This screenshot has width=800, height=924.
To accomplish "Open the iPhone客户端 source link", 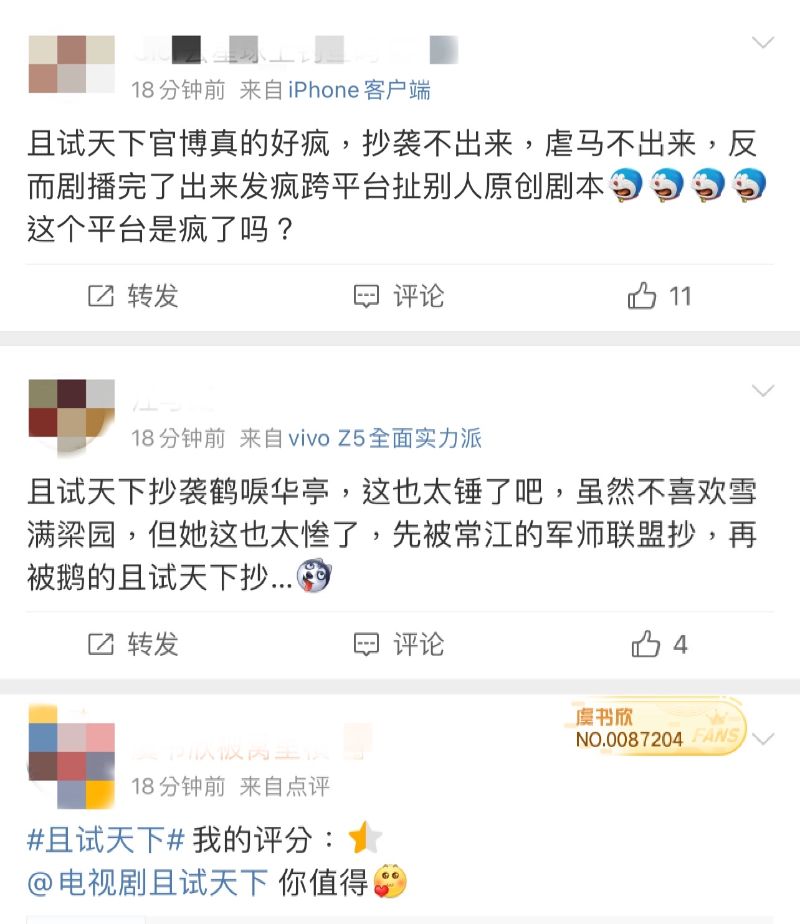I will (x=359, y=90).
